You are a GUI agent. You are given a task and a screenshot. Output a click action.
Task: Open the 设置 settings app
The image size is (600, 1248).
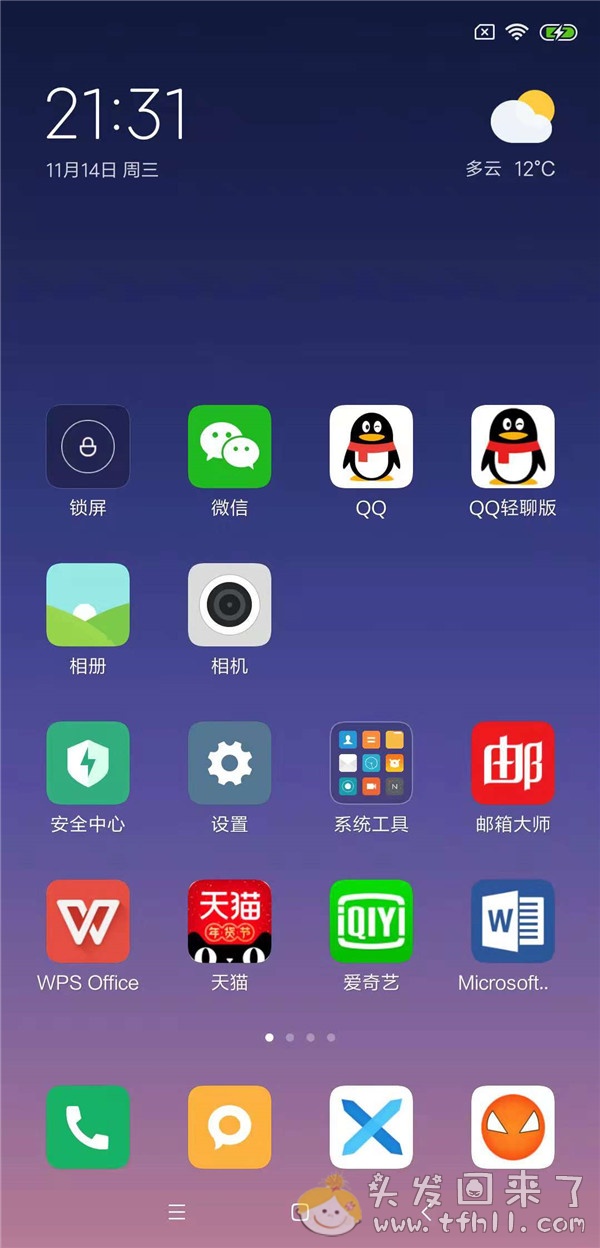tap(229, 762)
